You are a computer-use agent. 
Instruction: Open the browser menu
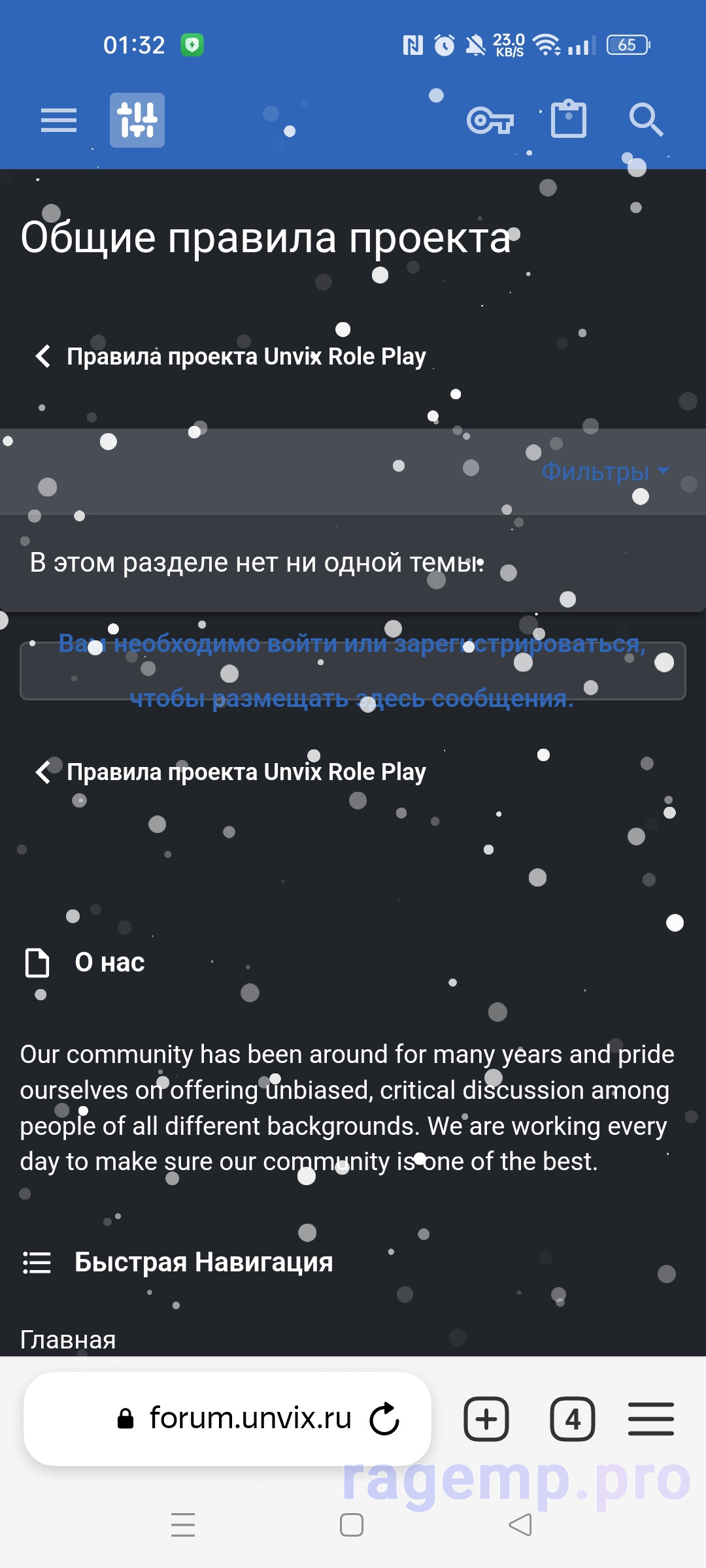point(651,1419)
